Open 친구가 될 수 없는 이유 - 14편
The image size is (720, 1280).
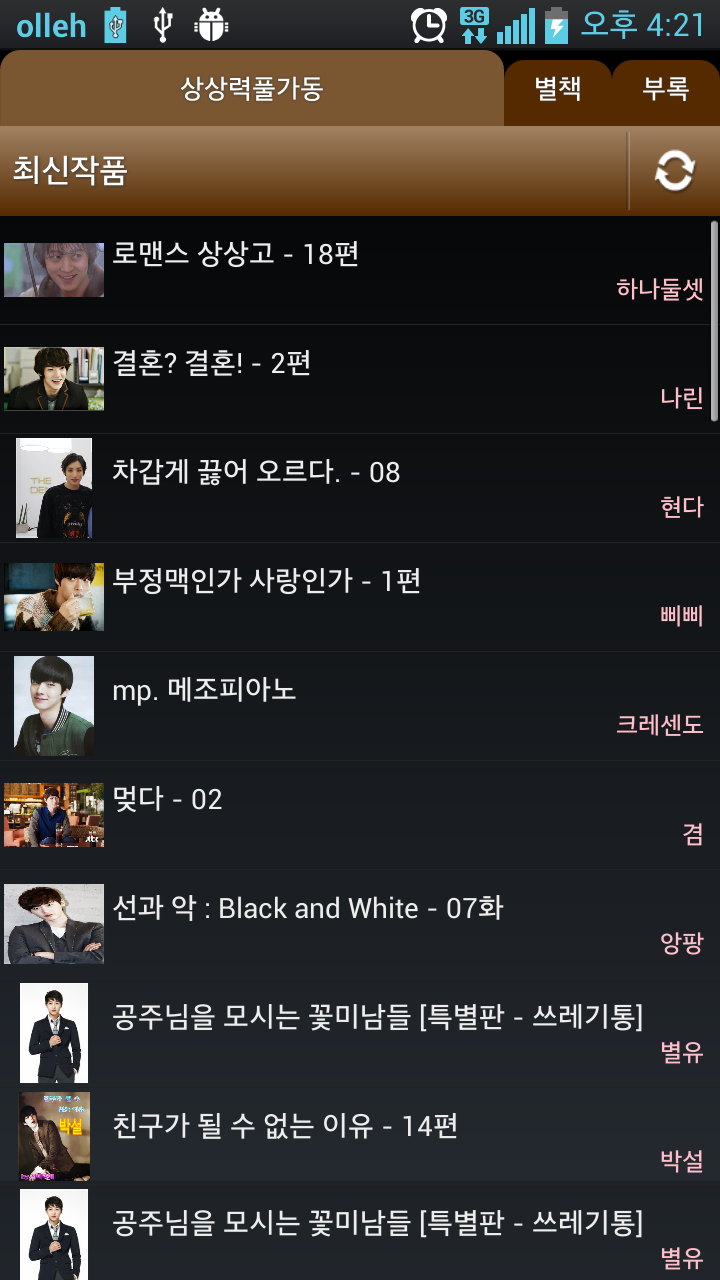[360, 1142]
